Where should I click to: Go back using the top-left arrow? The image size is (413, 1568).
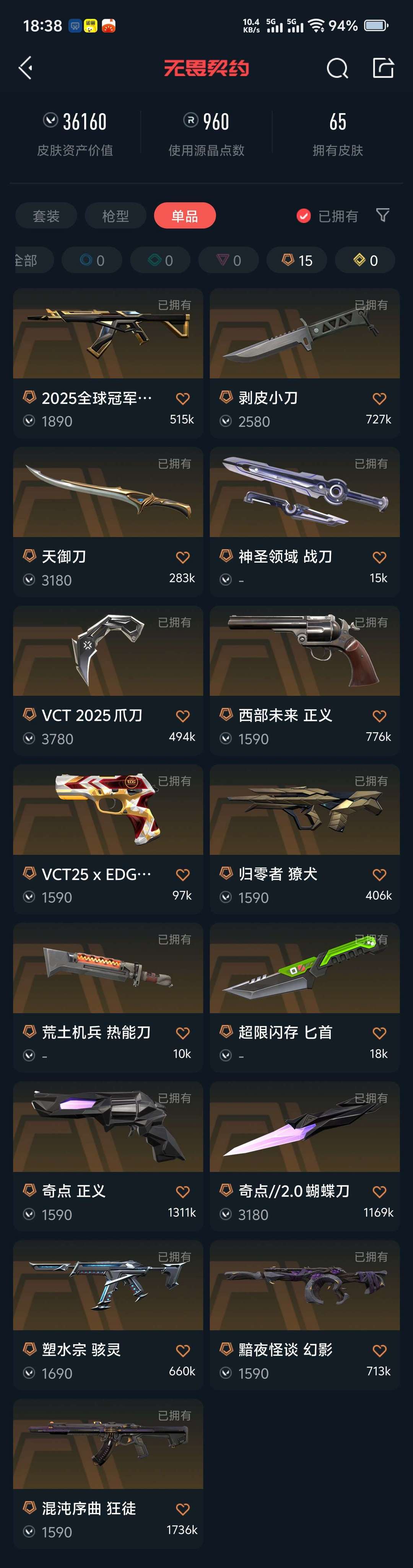tap(26, 68)
